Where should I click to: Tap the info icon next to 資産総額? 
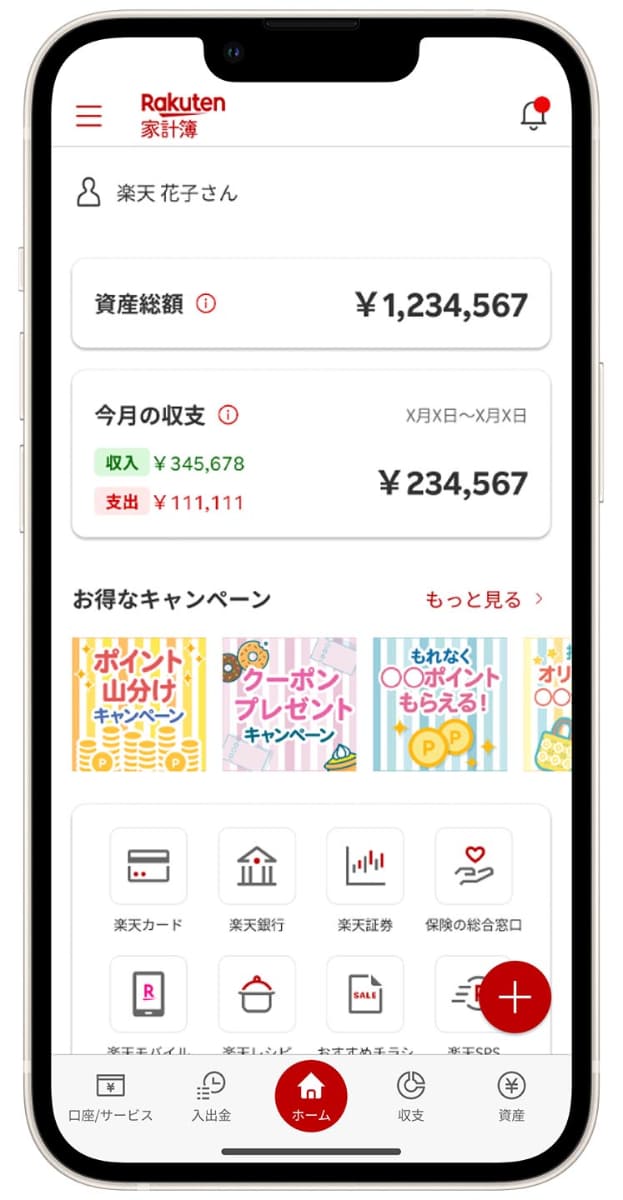206,304
